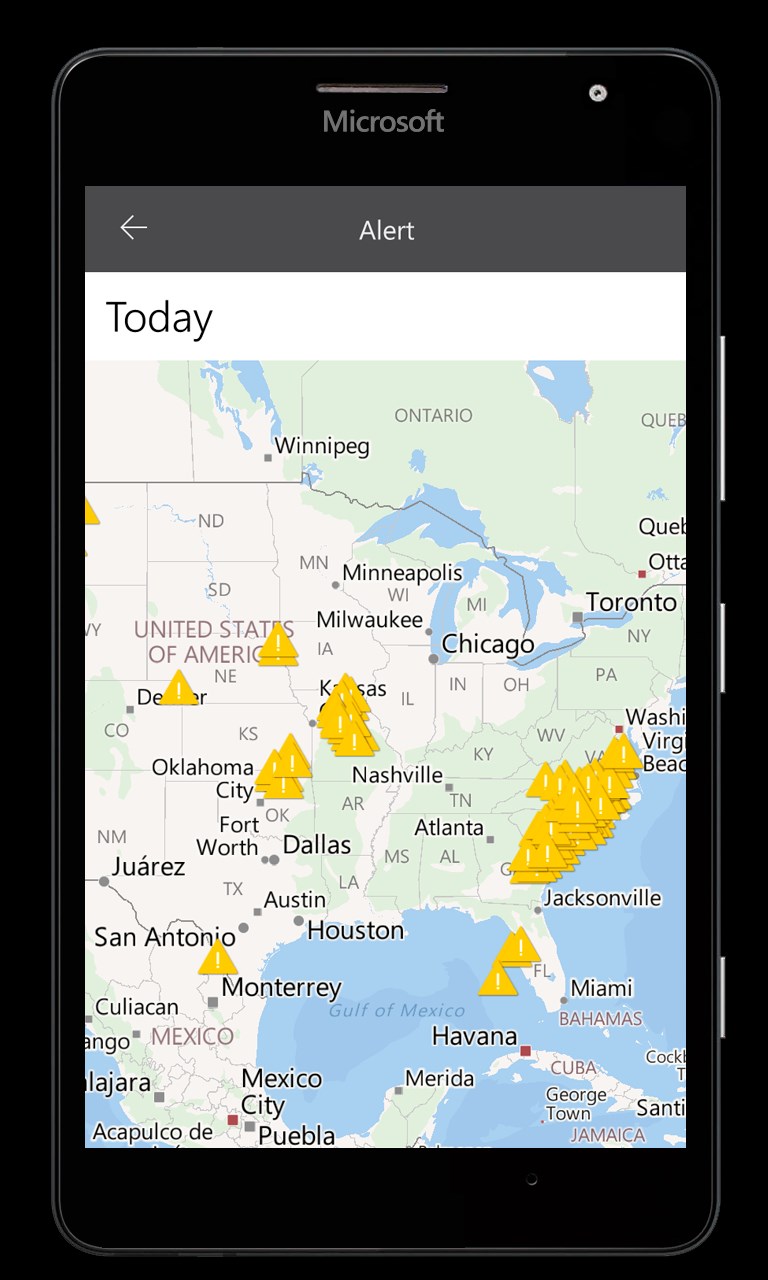Screen dimensions: 768x1280
Task: Go back using the arrow icon
Action: (134, 228)
